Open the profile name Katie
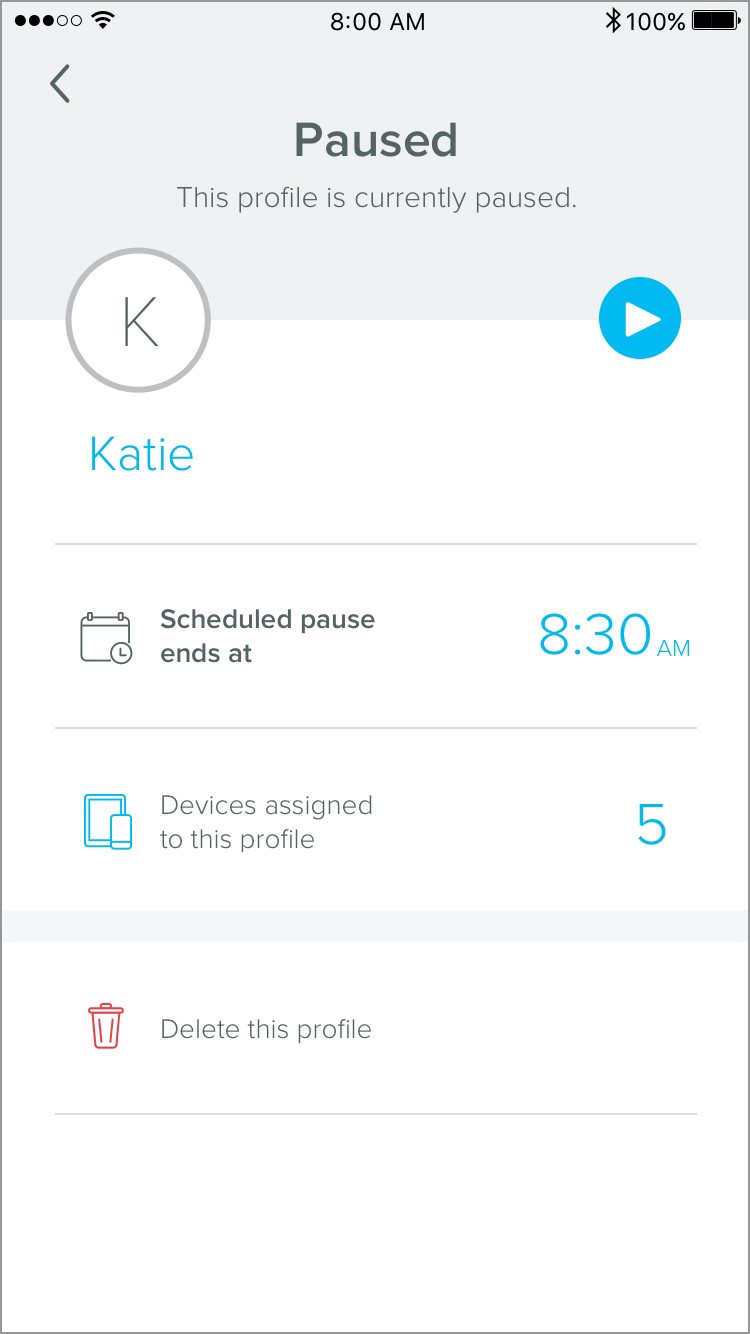Image resolution: width=750 pixels, height=1334 pixels. click(x=141, y=455)
